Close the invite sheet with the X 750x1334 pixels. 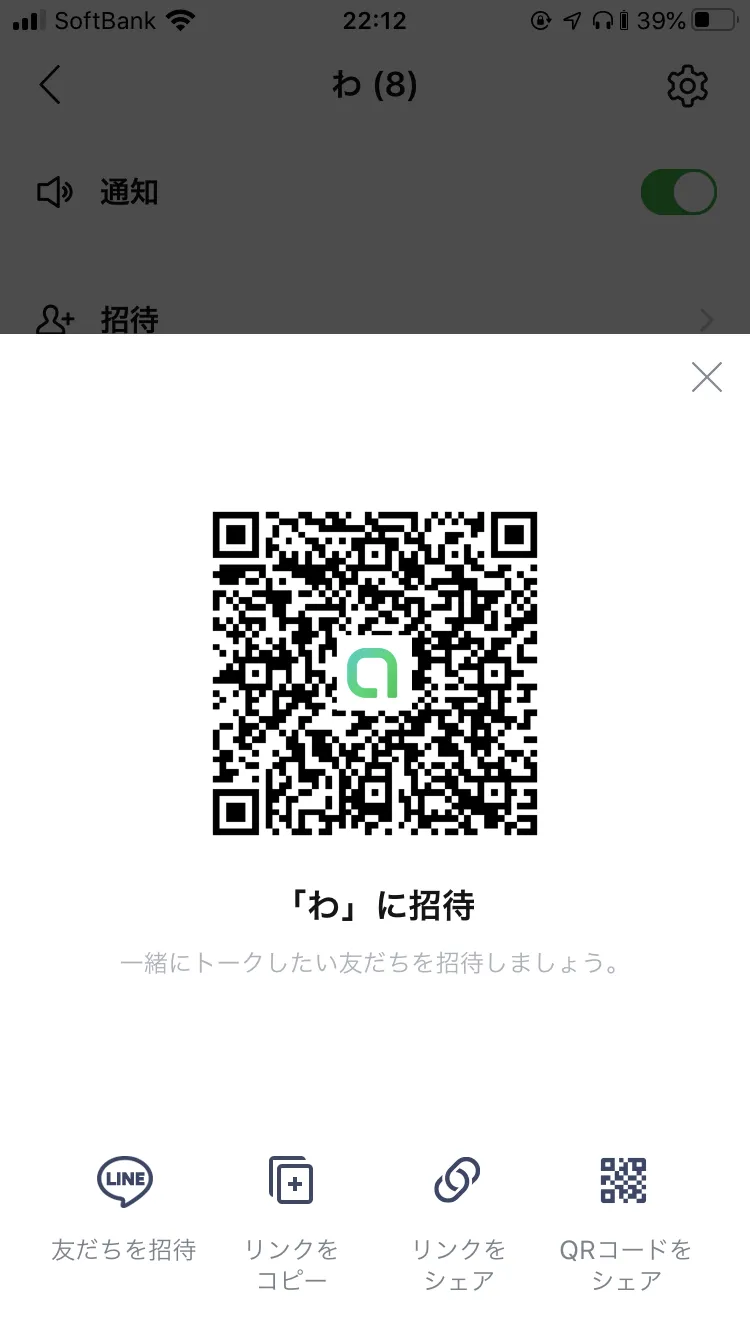[707, 377]
